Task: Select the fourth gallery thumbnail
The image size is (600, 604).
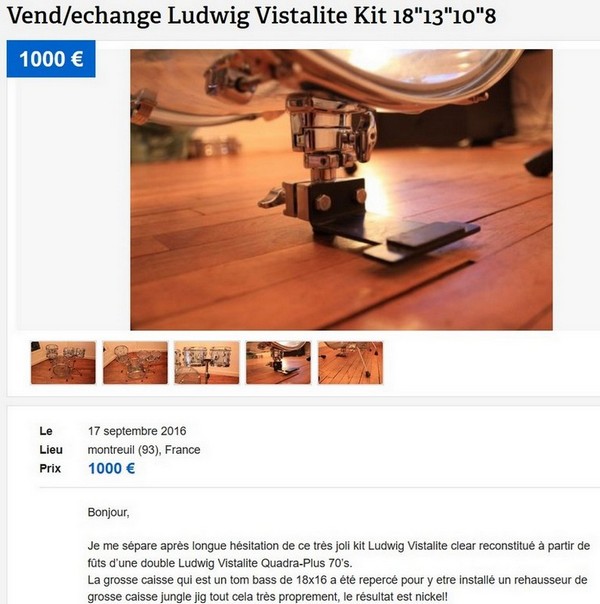Action: pos(279,363)
